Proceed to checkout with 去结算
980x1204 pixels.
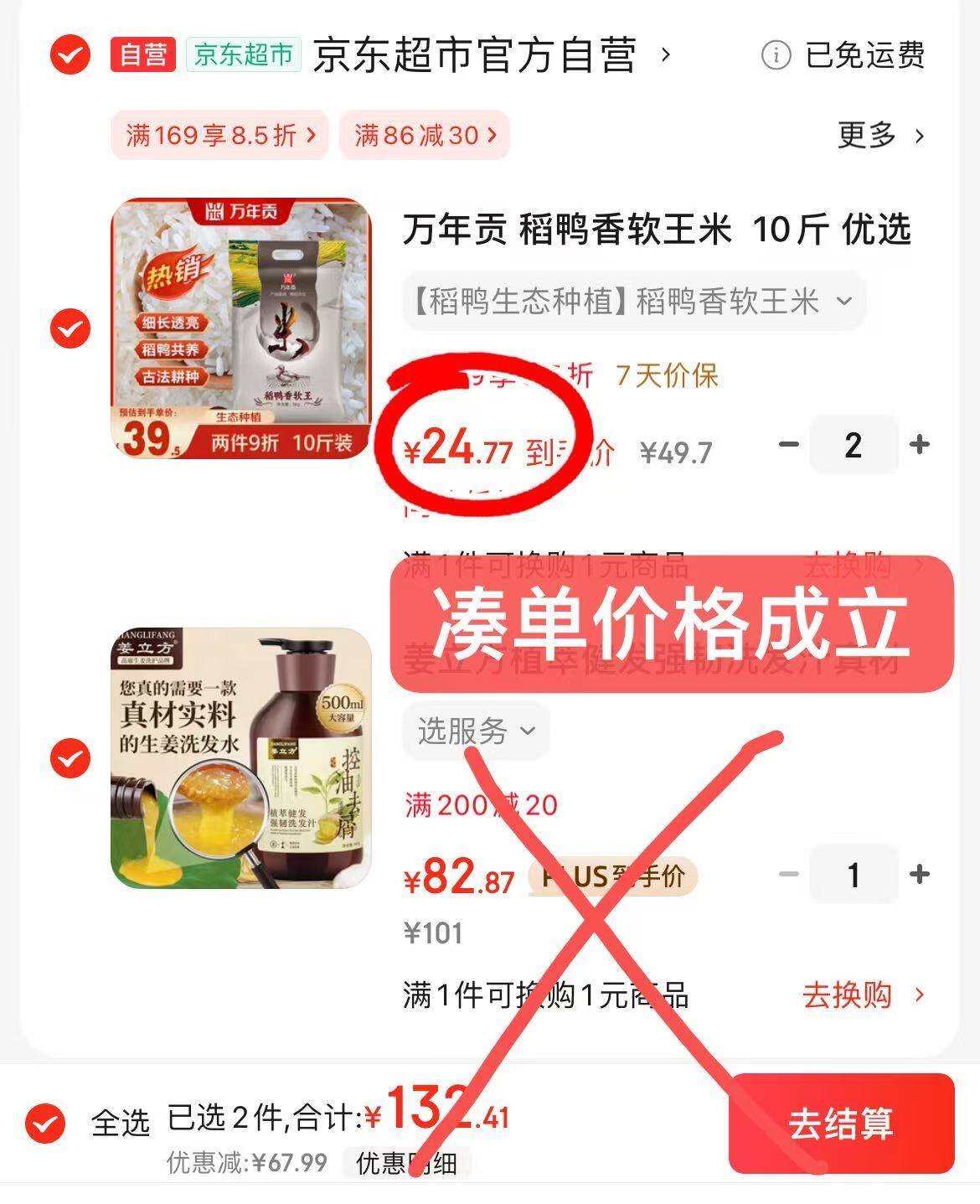(840, 1124)
